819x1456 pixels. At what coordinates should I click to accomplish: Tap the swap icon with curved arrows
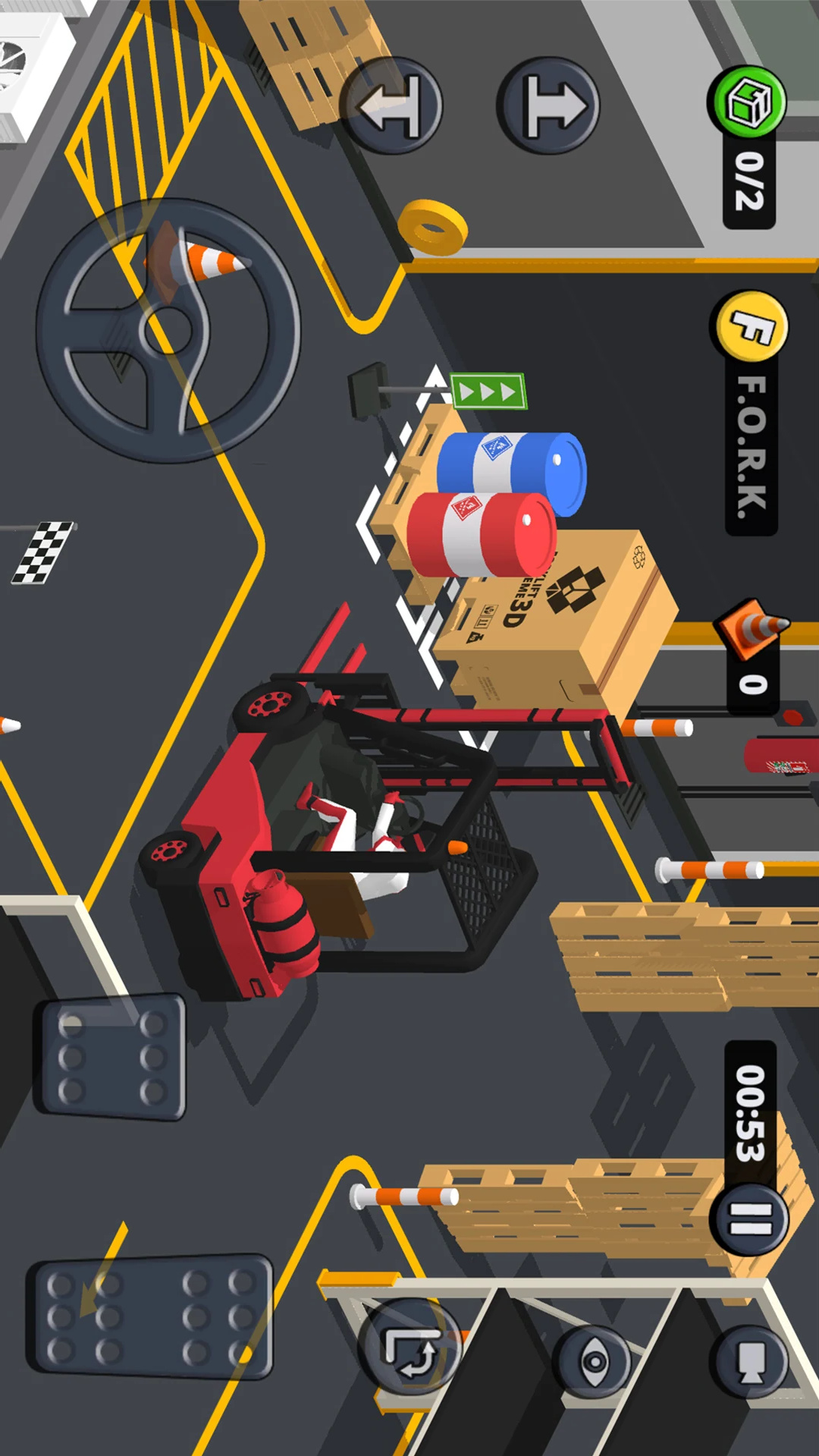tap(410, 1348)
